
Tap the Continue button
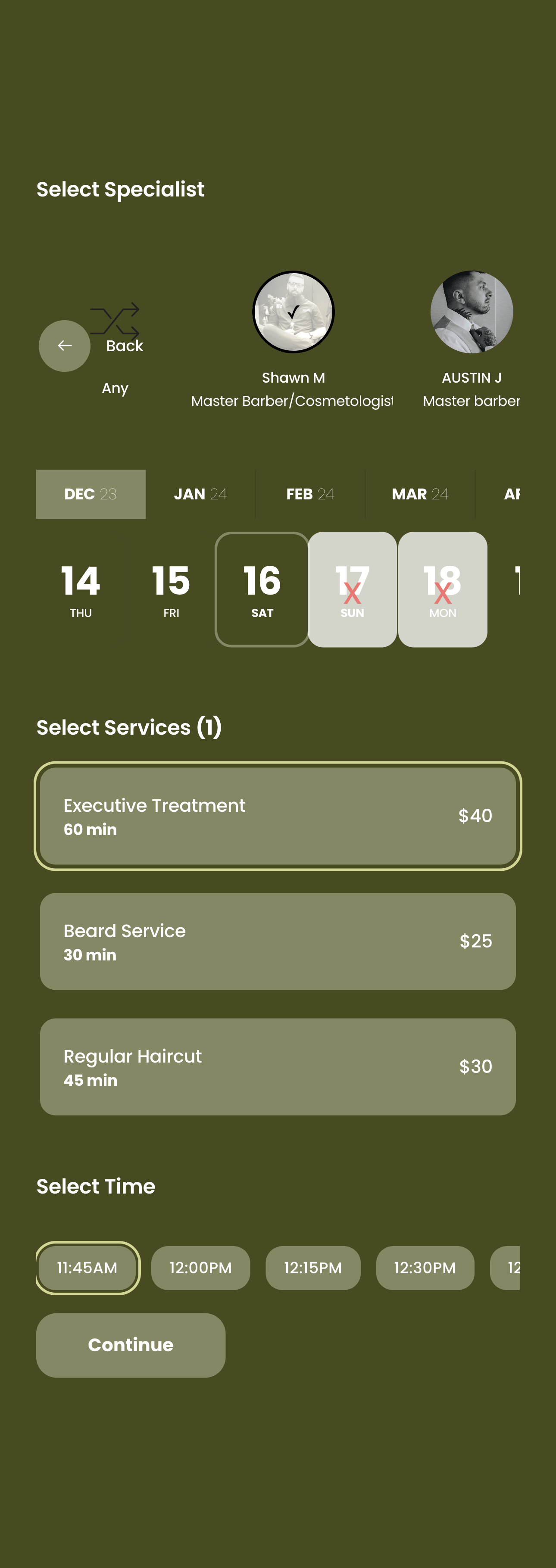click(x=130, y=1345)
